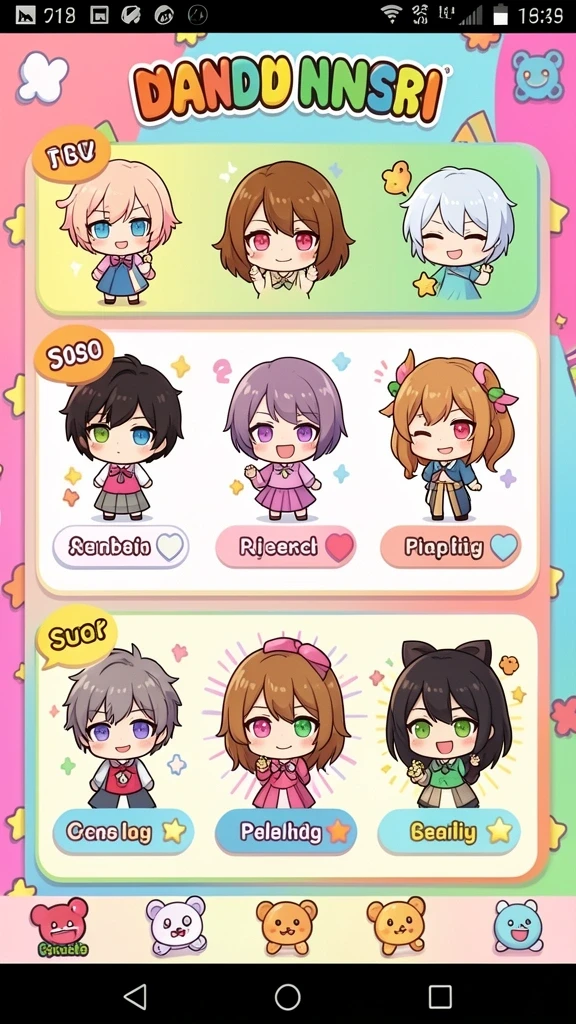The width and height of the screenshot is (576, 1024).
Task: Switch to the blue bear tab
Action: click(x=518, y=926)
